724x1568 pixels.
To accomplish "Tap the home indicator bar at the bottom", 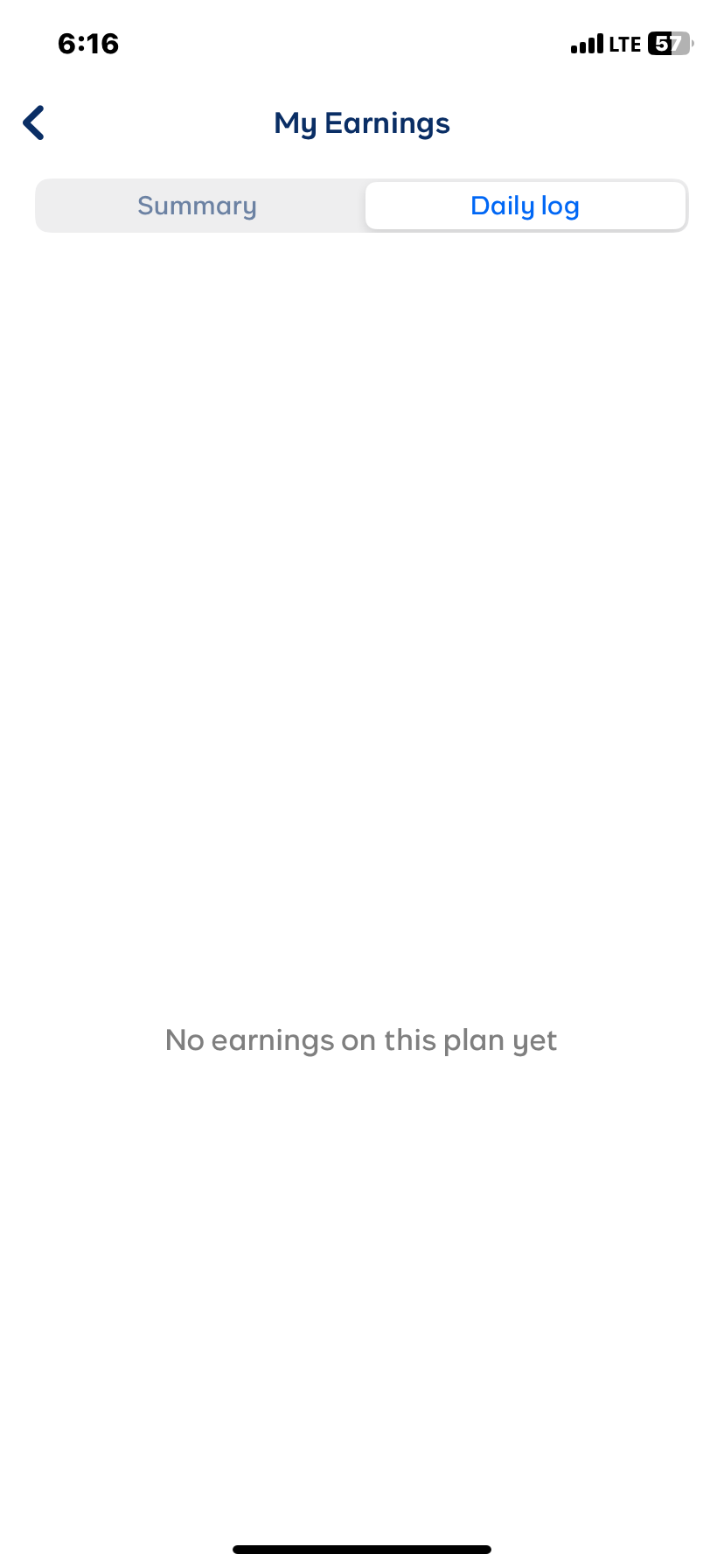I will tap(361, 1547).
